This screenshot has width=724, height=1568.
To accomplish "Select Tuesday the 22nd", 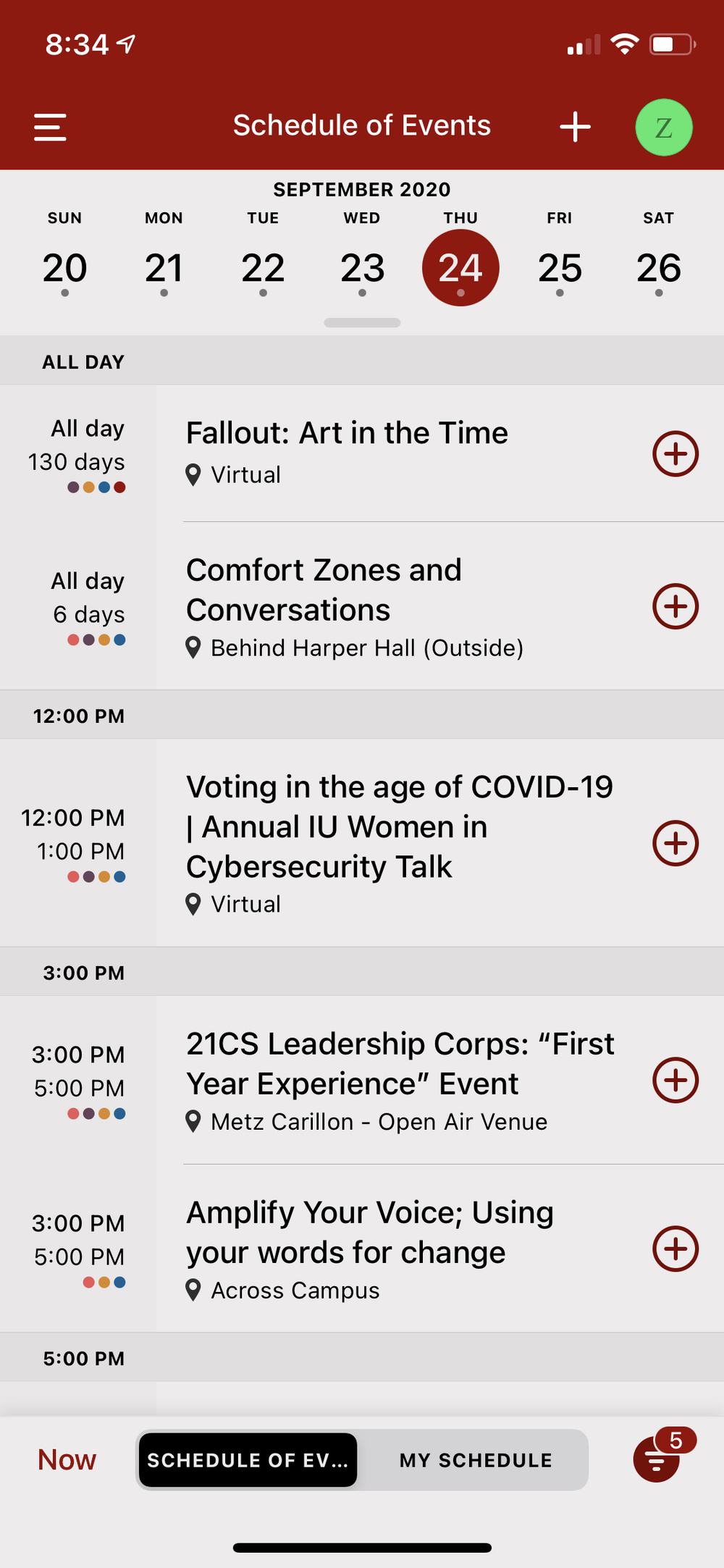I will click(263, 268).
